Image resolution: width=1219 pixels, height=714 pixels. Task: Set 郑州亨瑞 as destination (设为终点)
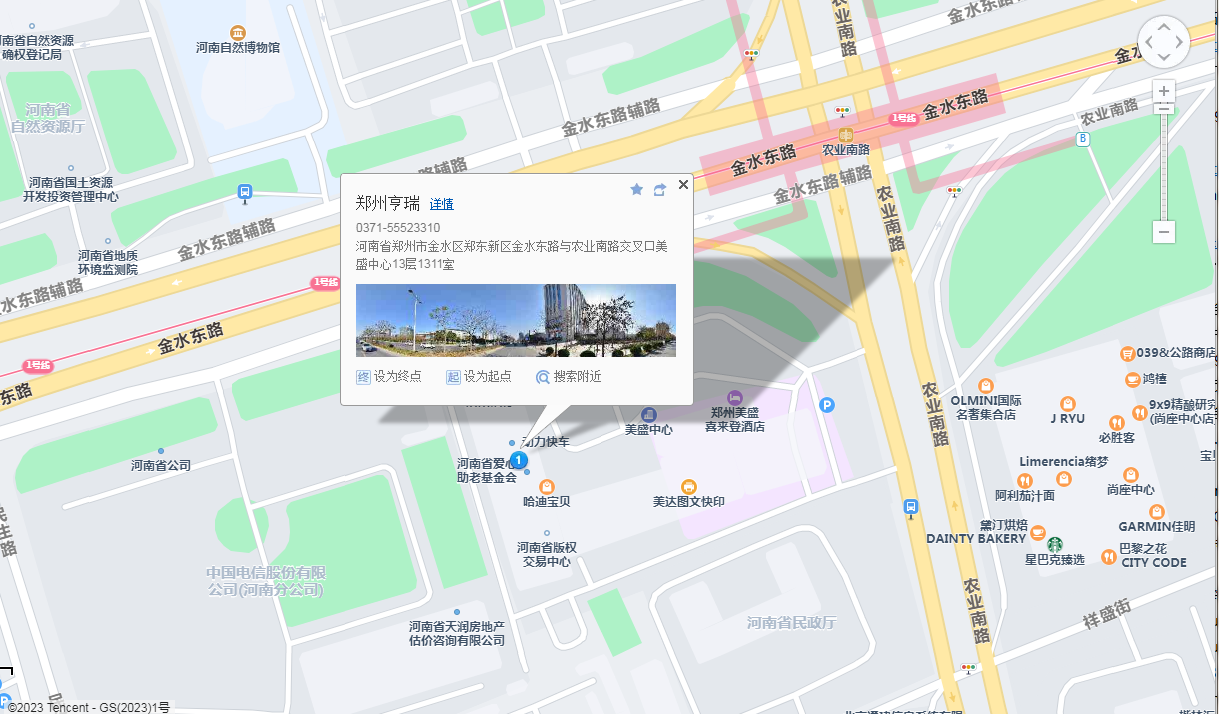point(389,377)
